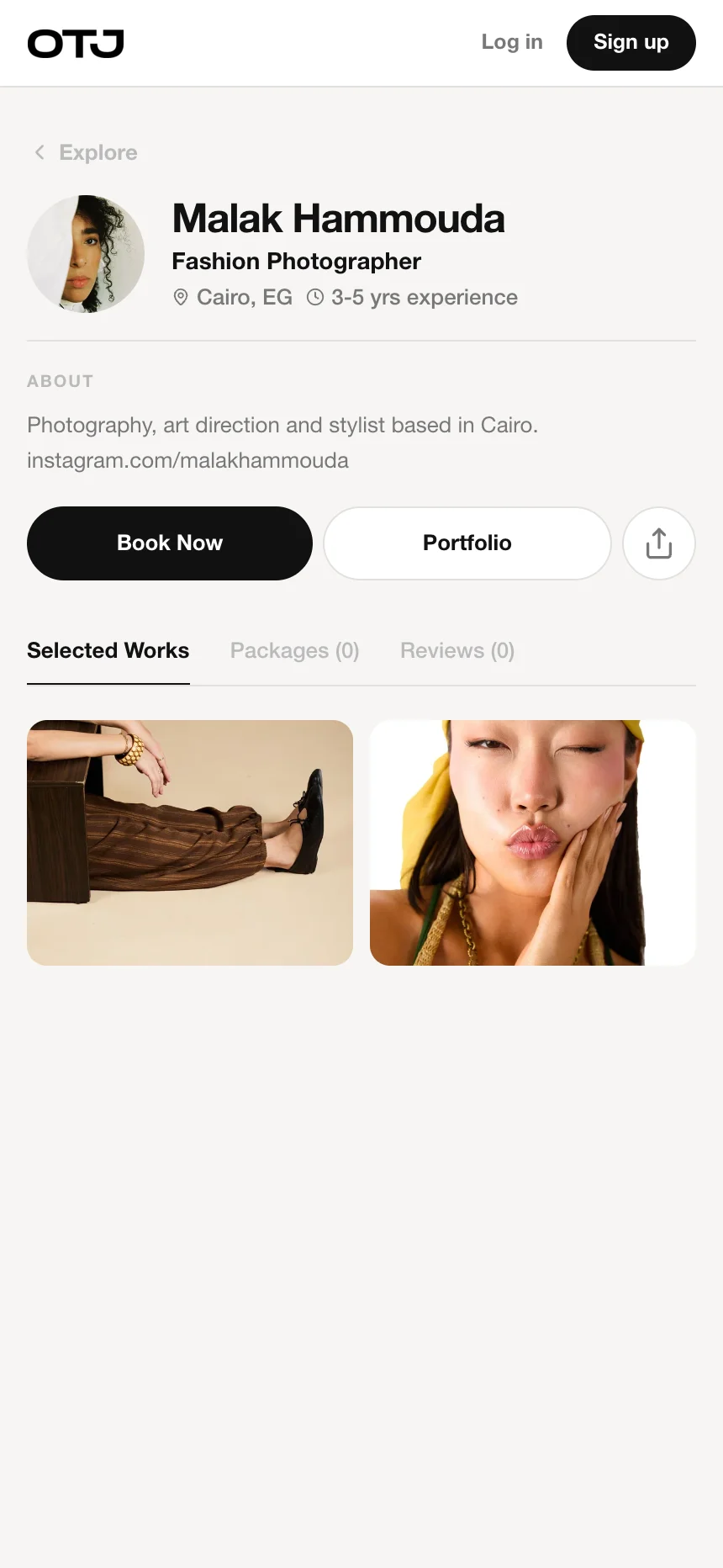
Task: Tap the Sign up button
Action: point(631,43)
